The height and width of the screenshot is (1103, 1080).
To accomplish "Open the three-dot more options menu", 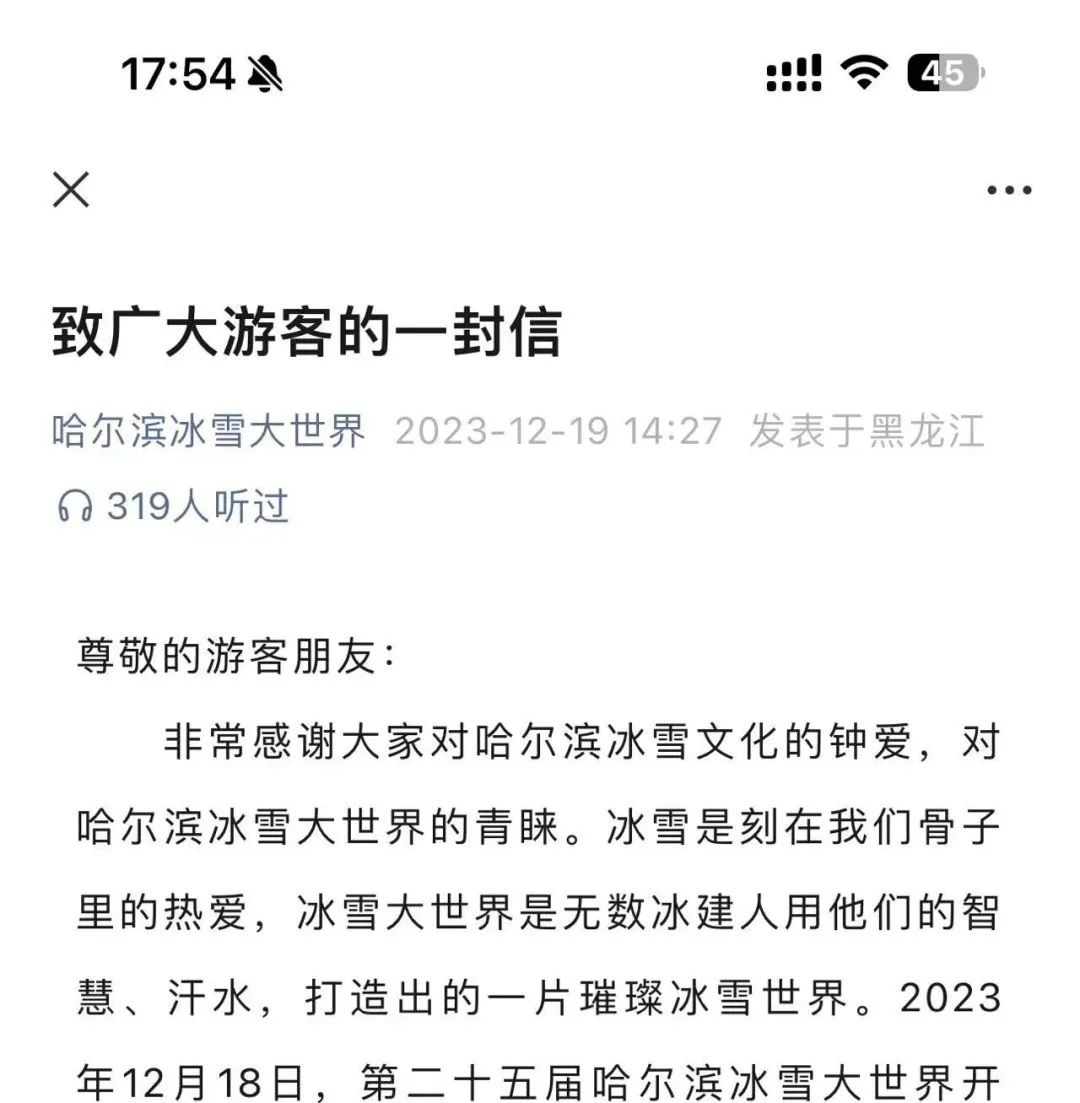I will point(1008,190).
